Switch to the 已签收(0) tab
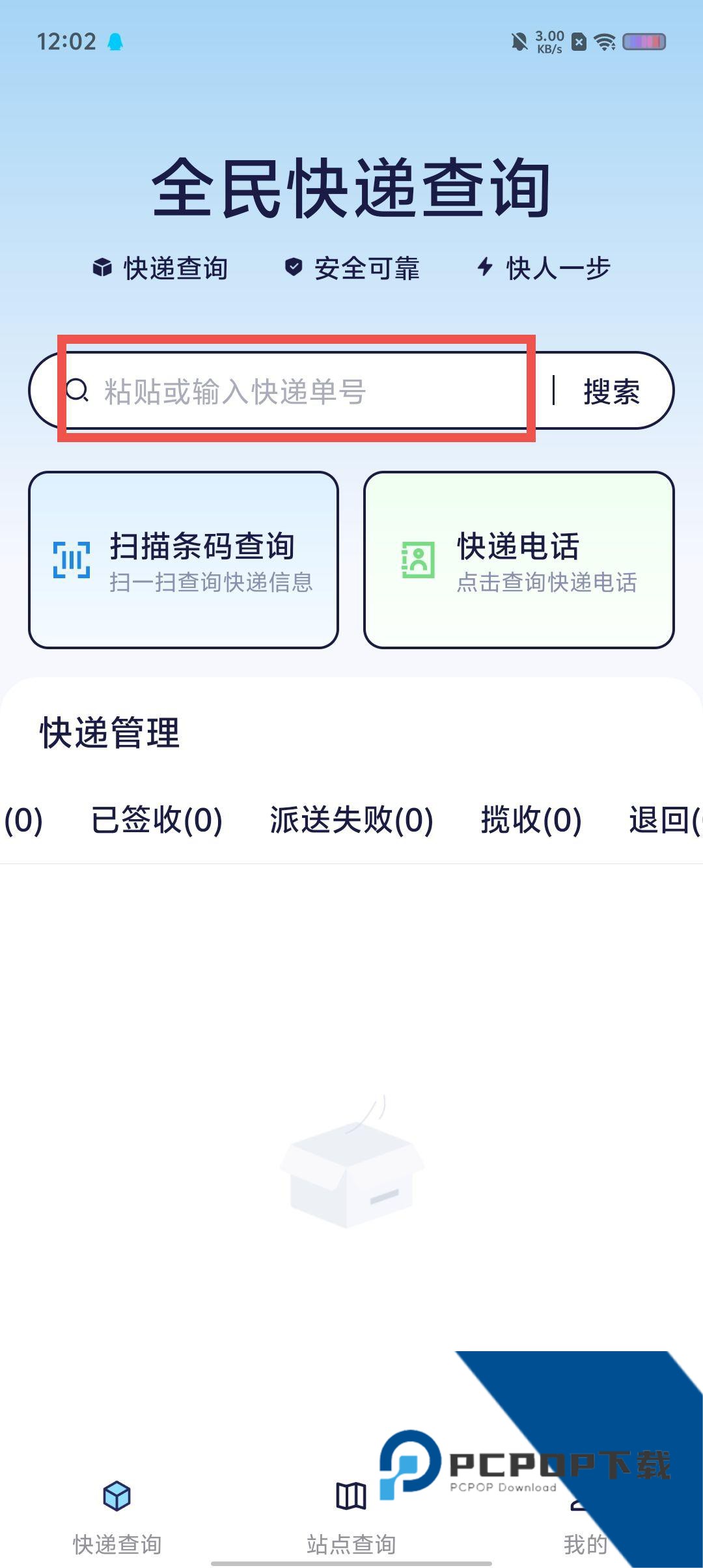703x1568 pixels. coord(156,820)
